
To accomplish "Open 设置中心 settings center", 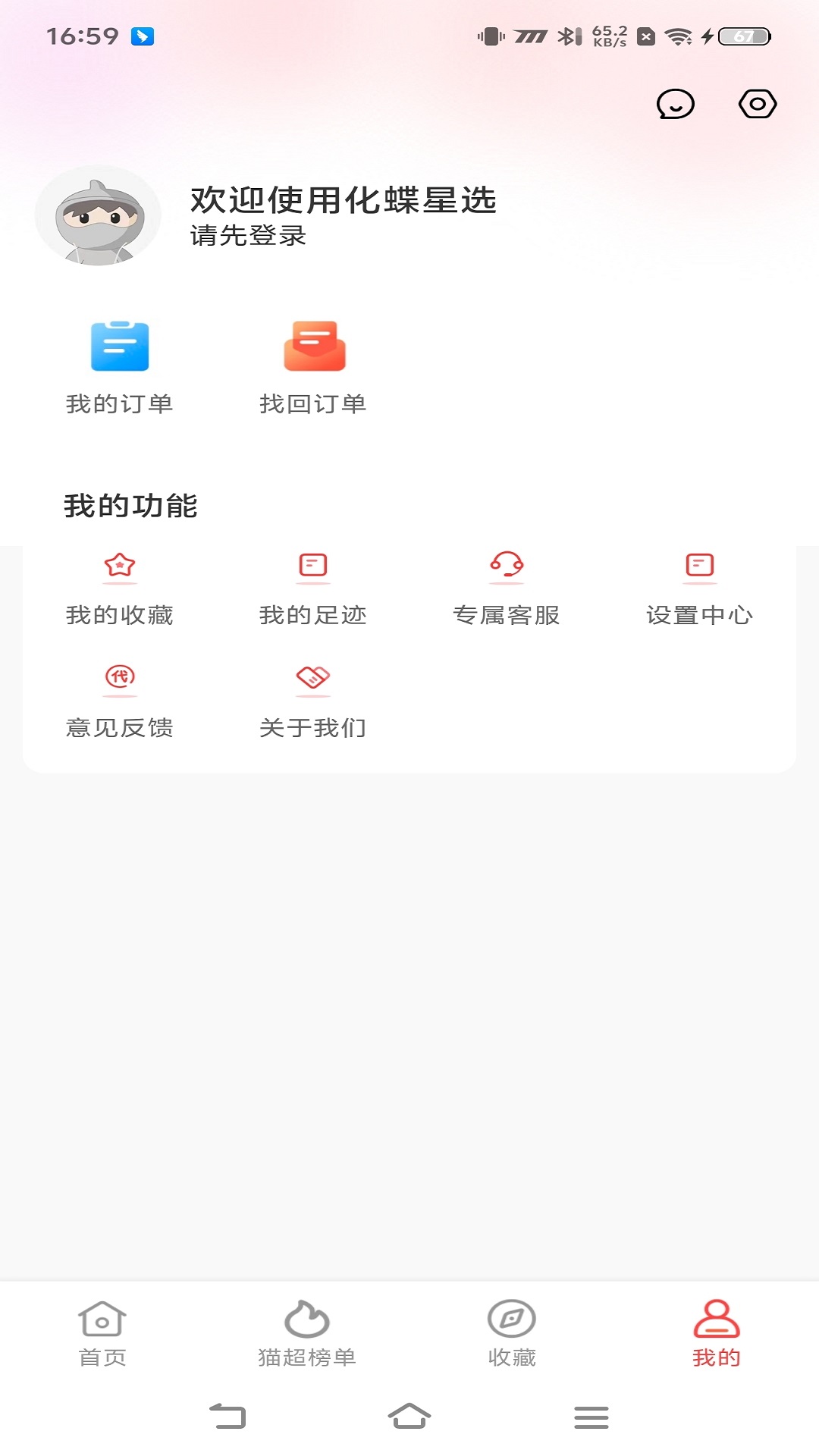I will (x=701, y=588).
